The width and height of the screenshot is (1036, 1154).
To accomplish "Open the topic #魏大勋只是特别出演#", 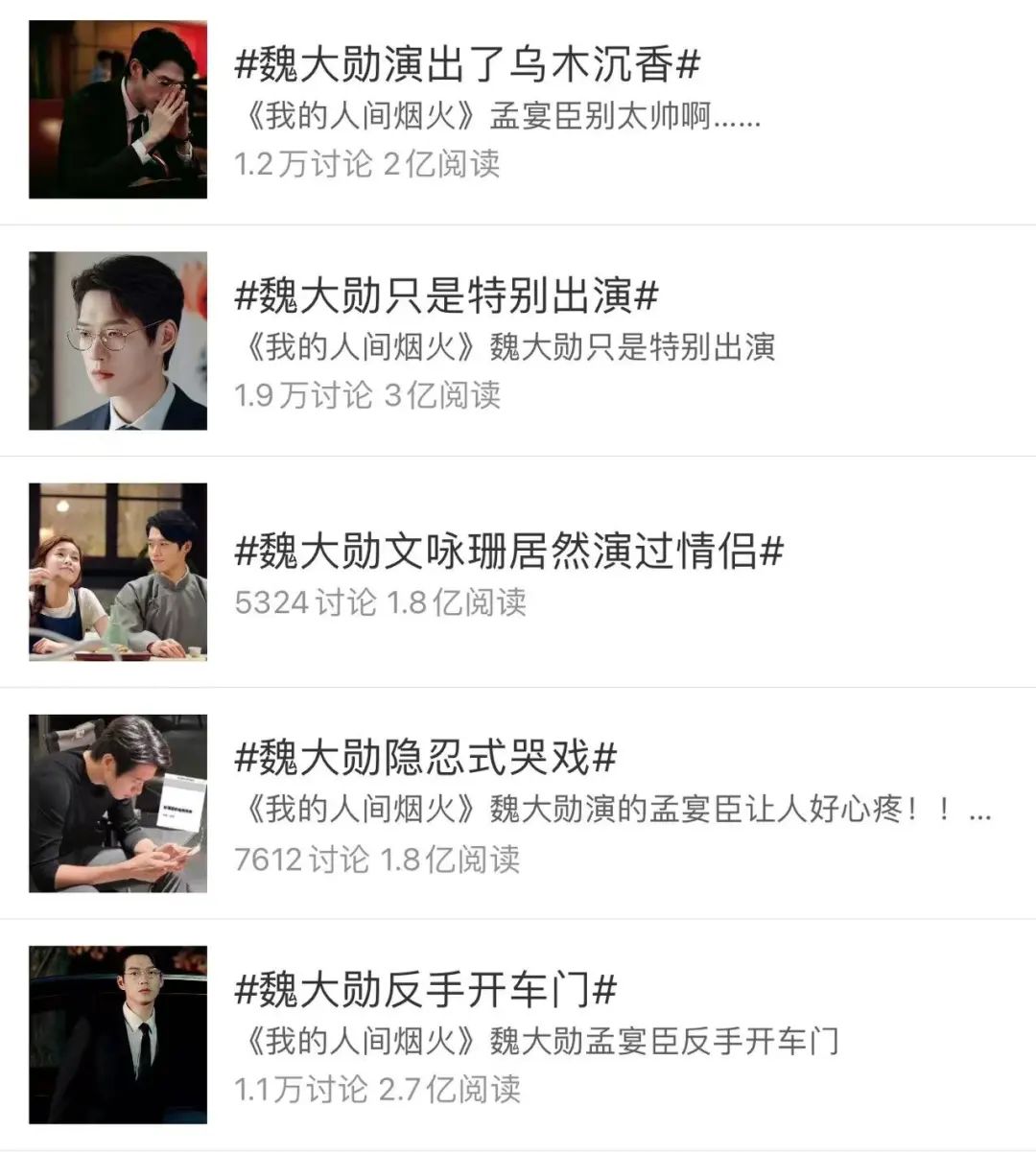I will coord(447,296).
